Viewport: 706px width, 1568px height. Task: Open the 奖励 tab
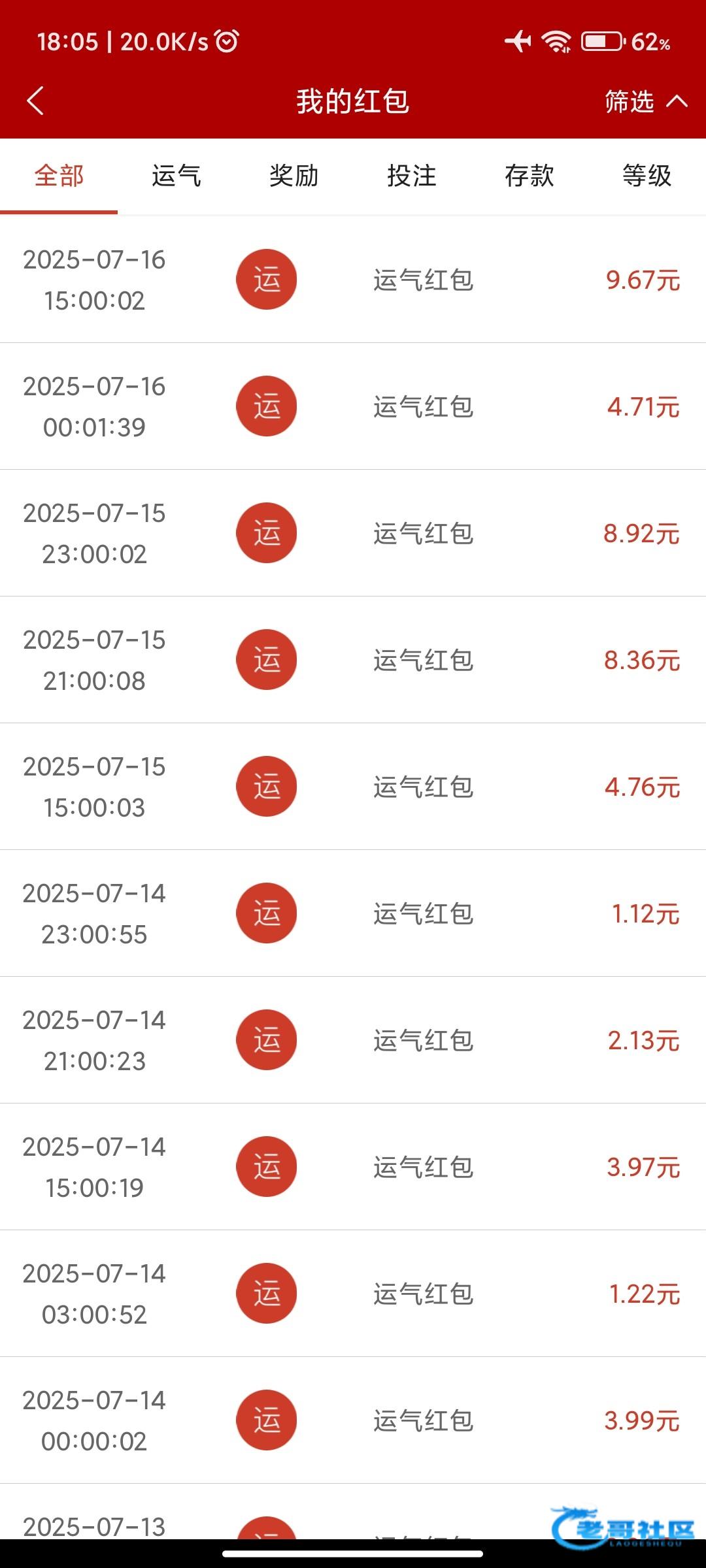point(294,176)
